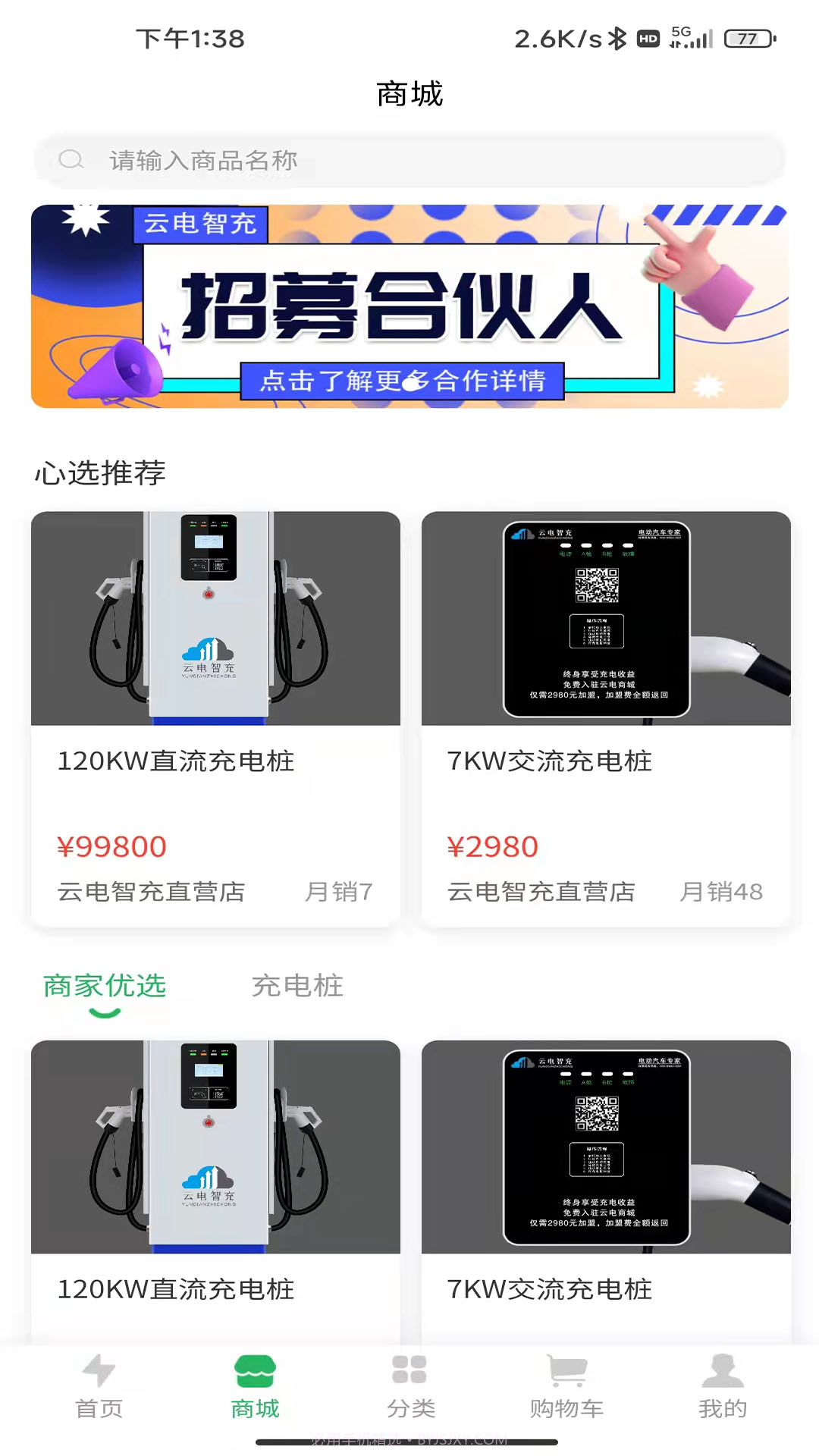819x1456 pixels.
Task: Select the 商家优选 tab
Action: (106, 986)
